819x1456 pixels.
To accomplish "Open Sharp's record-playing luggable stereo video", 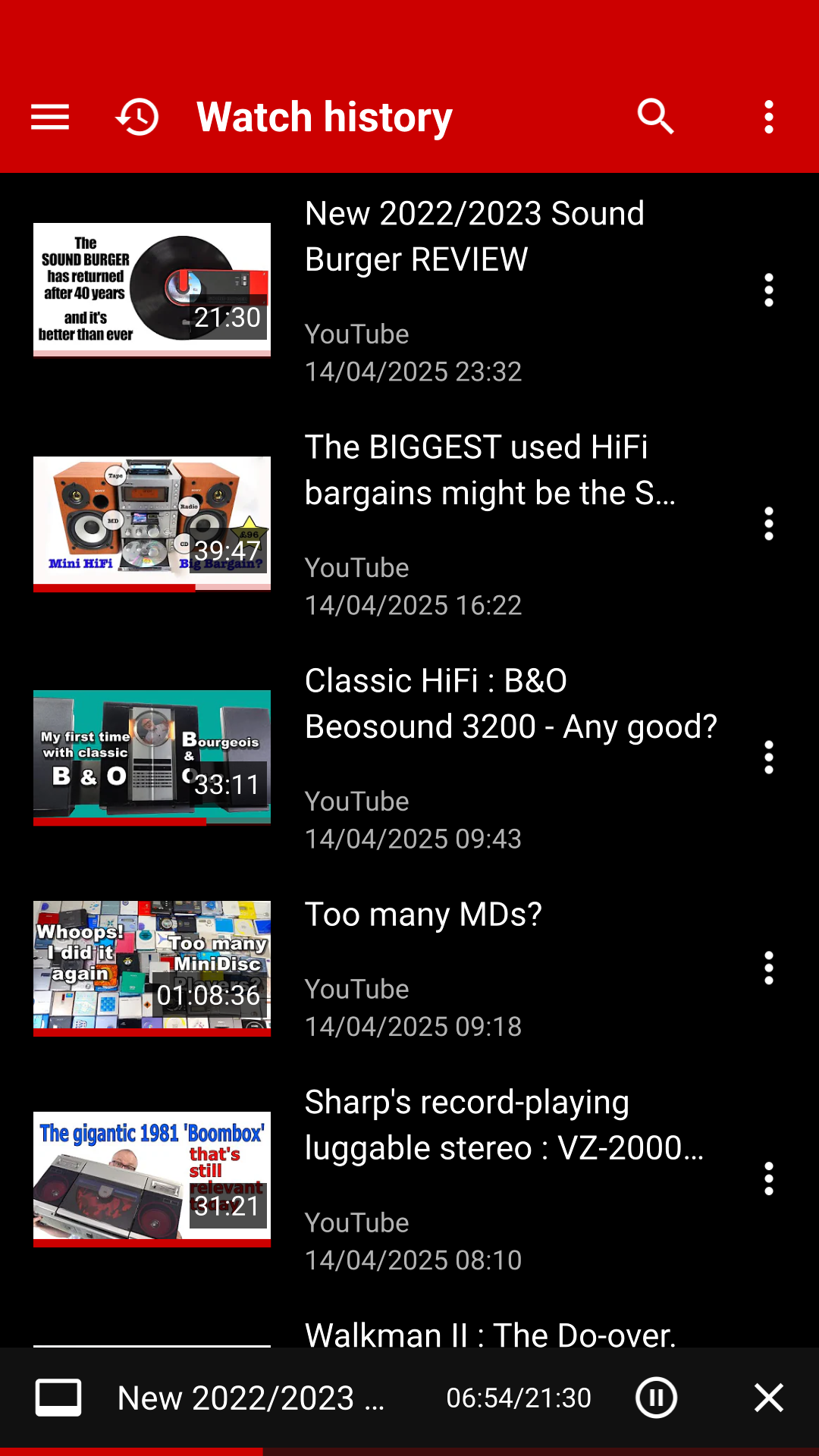I will (409, 1178).
